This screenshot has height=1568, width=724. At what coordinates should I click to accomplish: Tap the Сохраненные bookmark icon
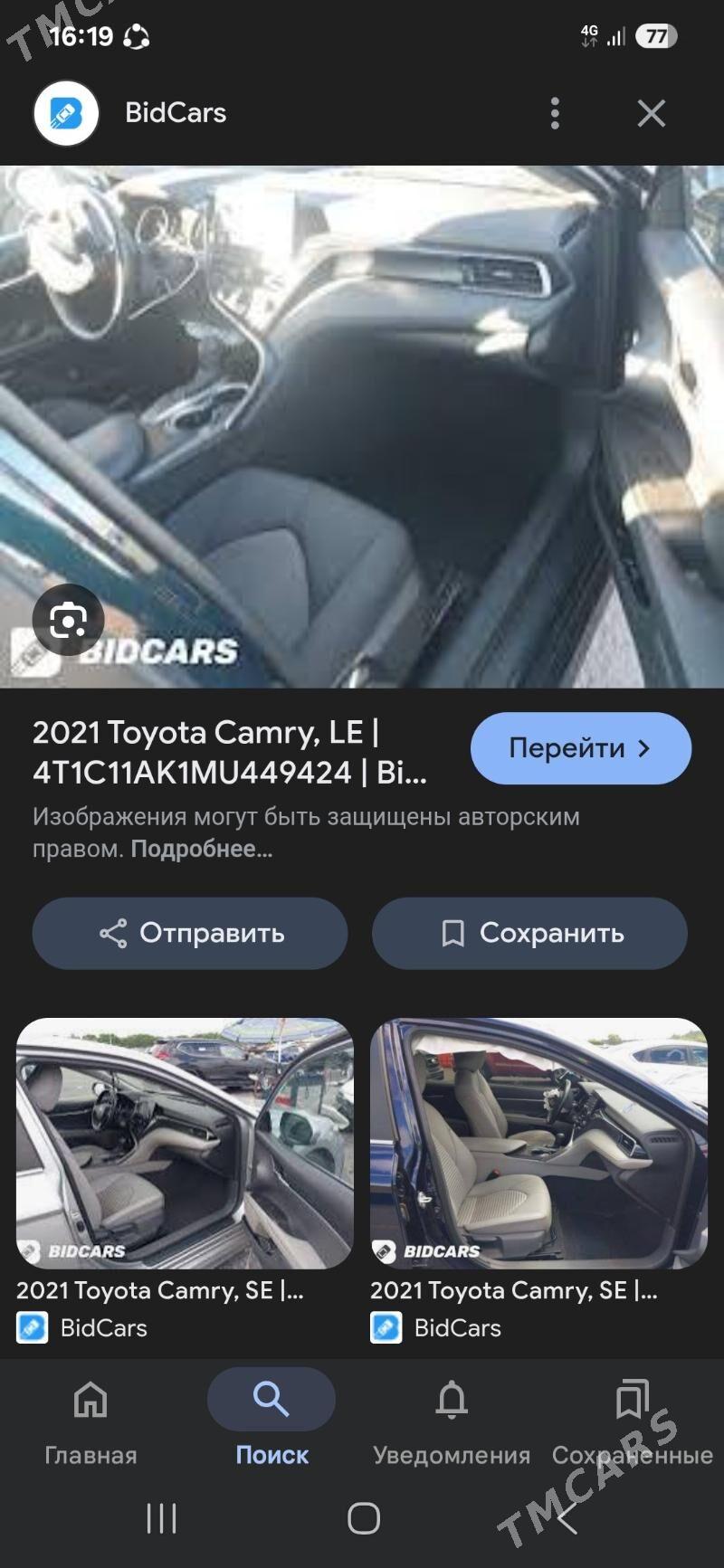[x=631, y=1398]
